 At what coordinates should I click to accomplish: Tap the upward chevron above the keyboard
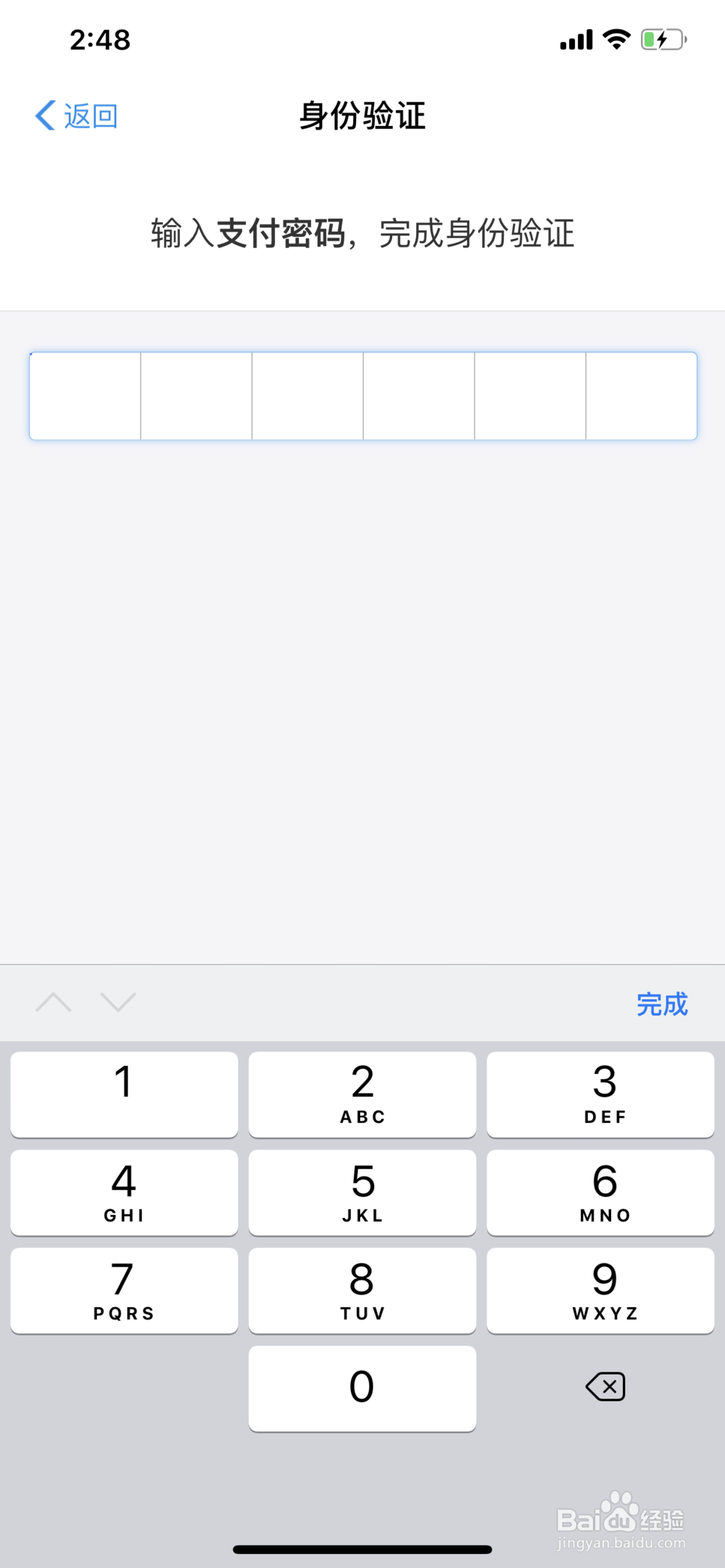pos(53,1002)
